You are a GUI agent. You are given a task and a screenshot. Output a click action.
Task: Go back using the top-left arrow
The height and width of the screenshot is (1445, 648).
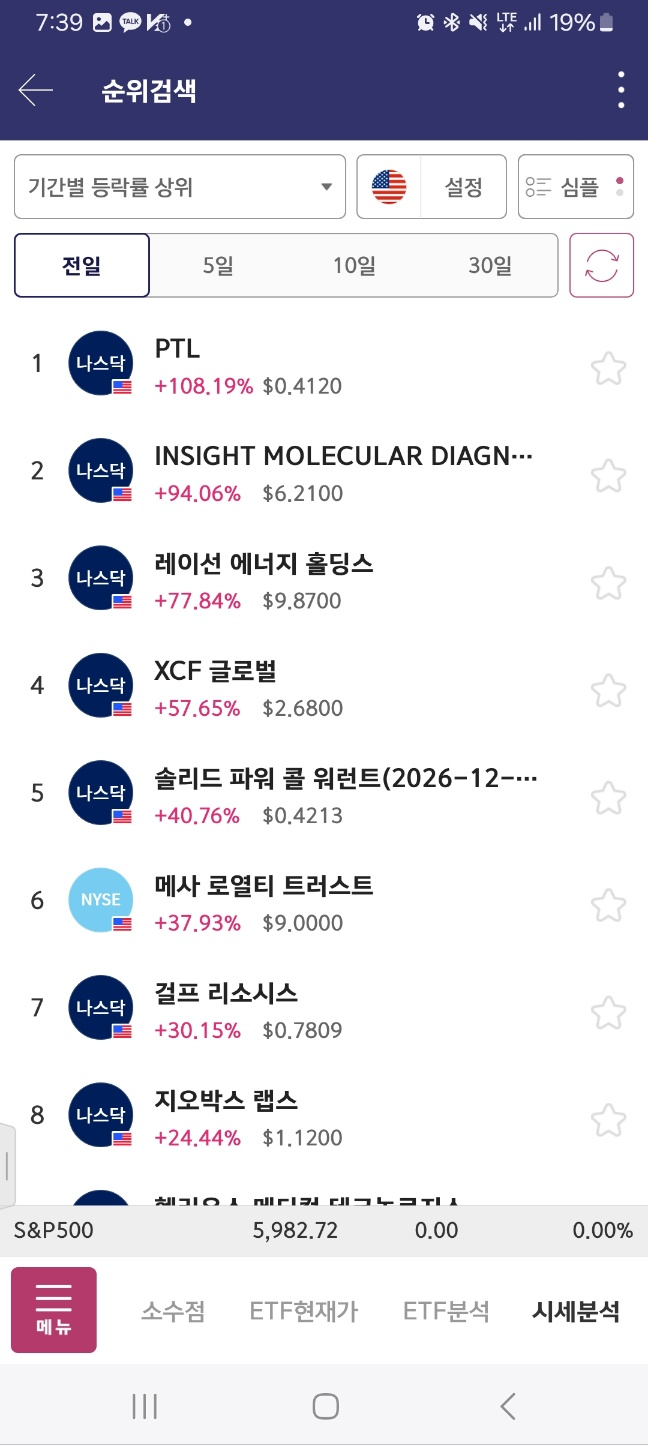coord(36,91)
